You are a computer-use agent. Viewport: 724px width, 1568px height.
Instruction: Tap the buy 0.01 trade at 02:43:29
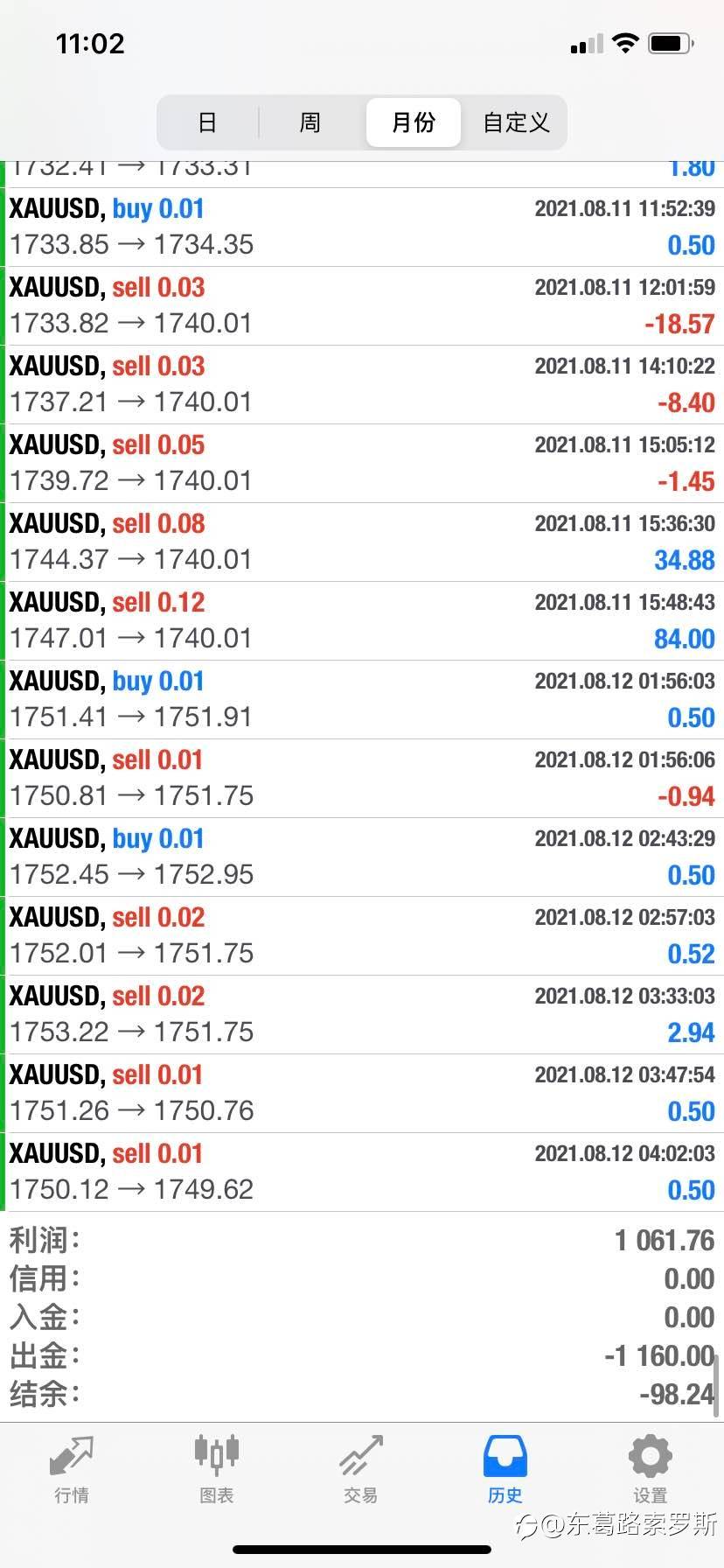coord(362,857)
